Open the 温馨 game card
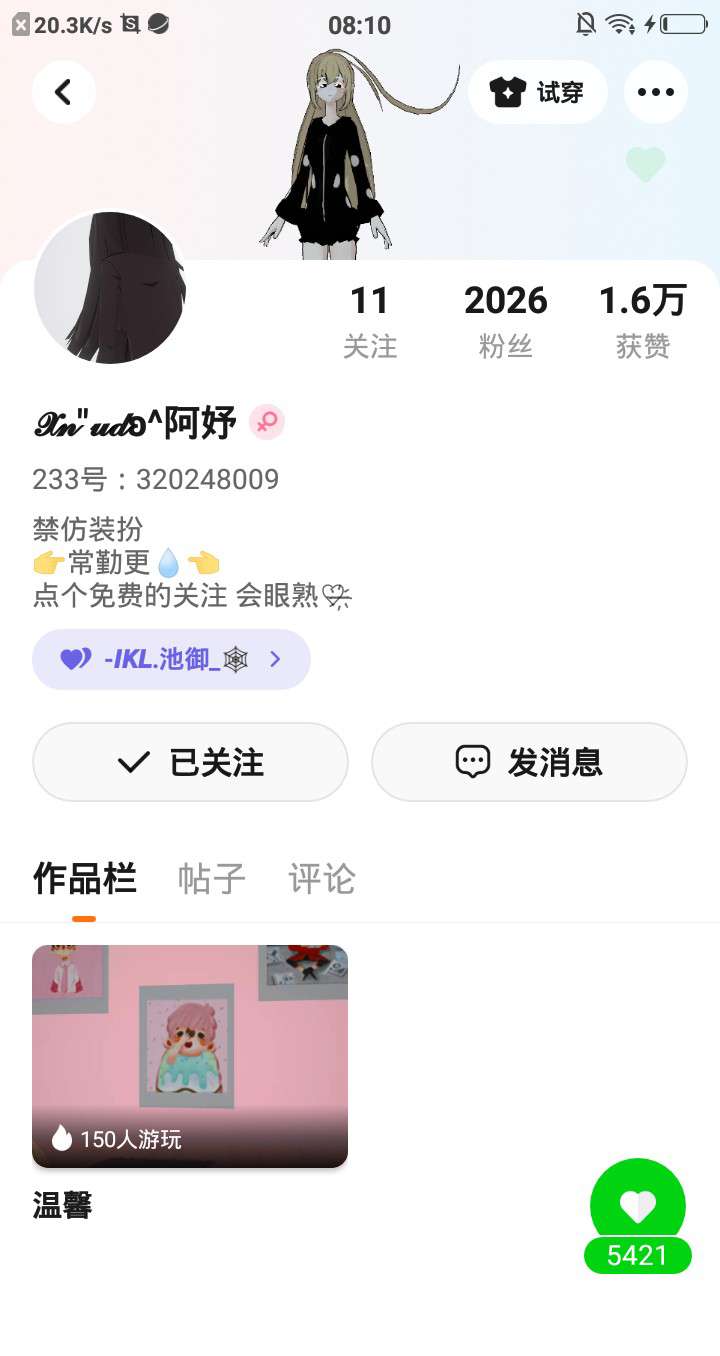The width and height of the screenshot is (720, 1356). click(190, 1056)
